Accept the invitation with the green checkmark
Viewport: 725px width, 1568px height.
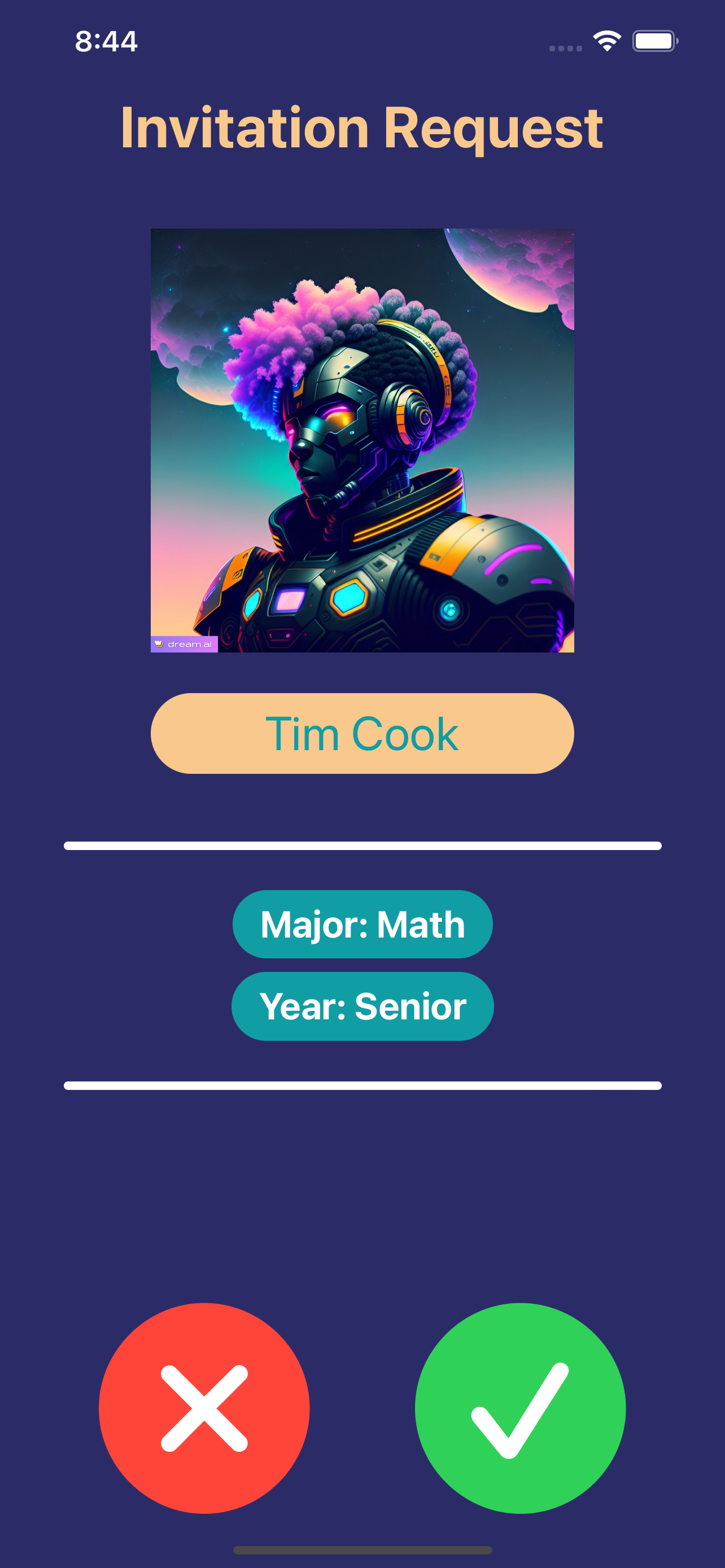tap(520, 1407)
